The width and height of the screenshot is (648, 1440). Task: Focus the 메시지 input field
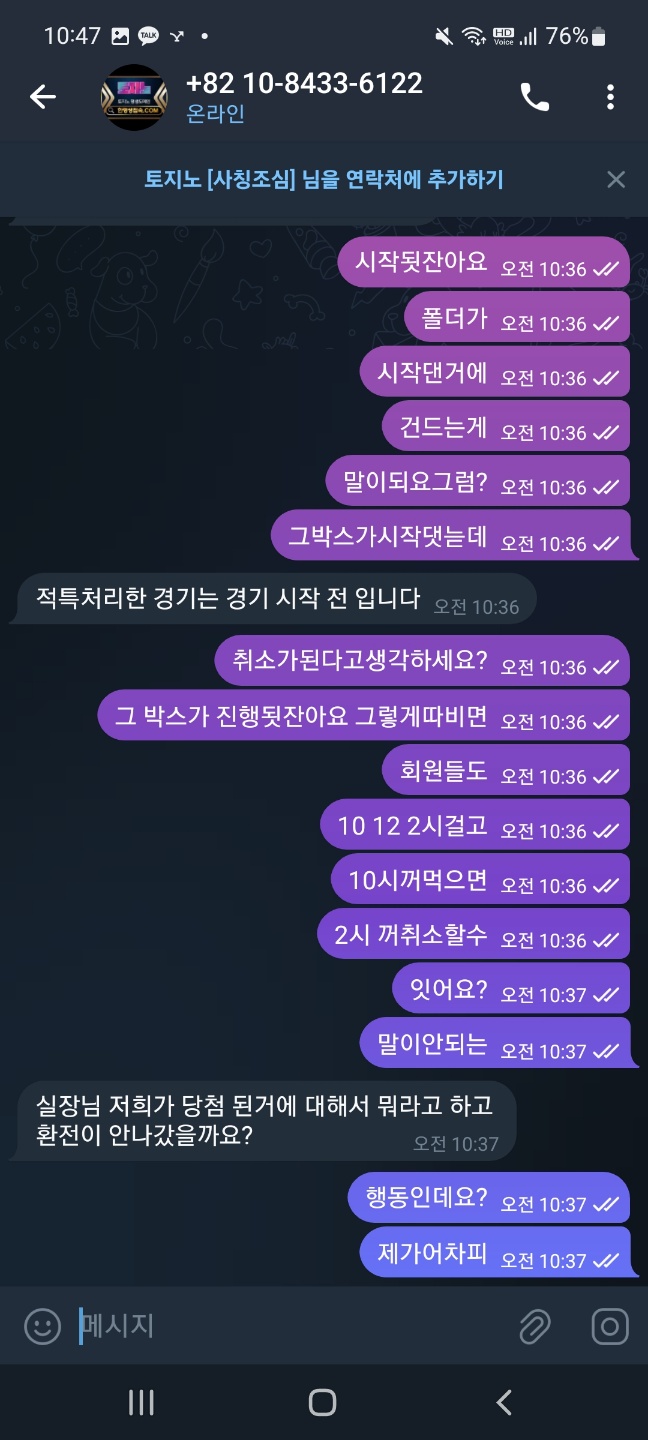[290, 1327]
